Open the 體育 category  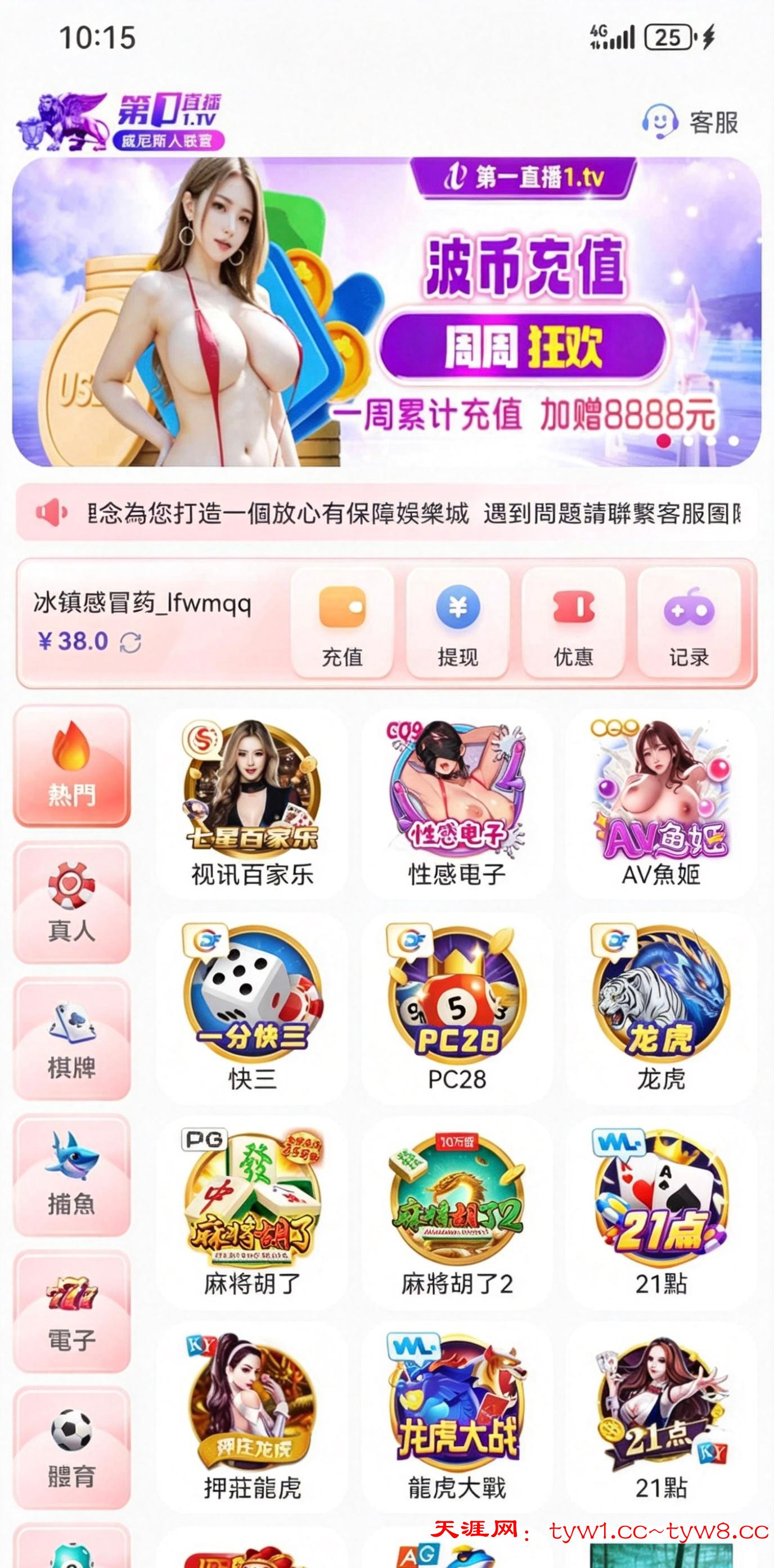click(72, 1448)
